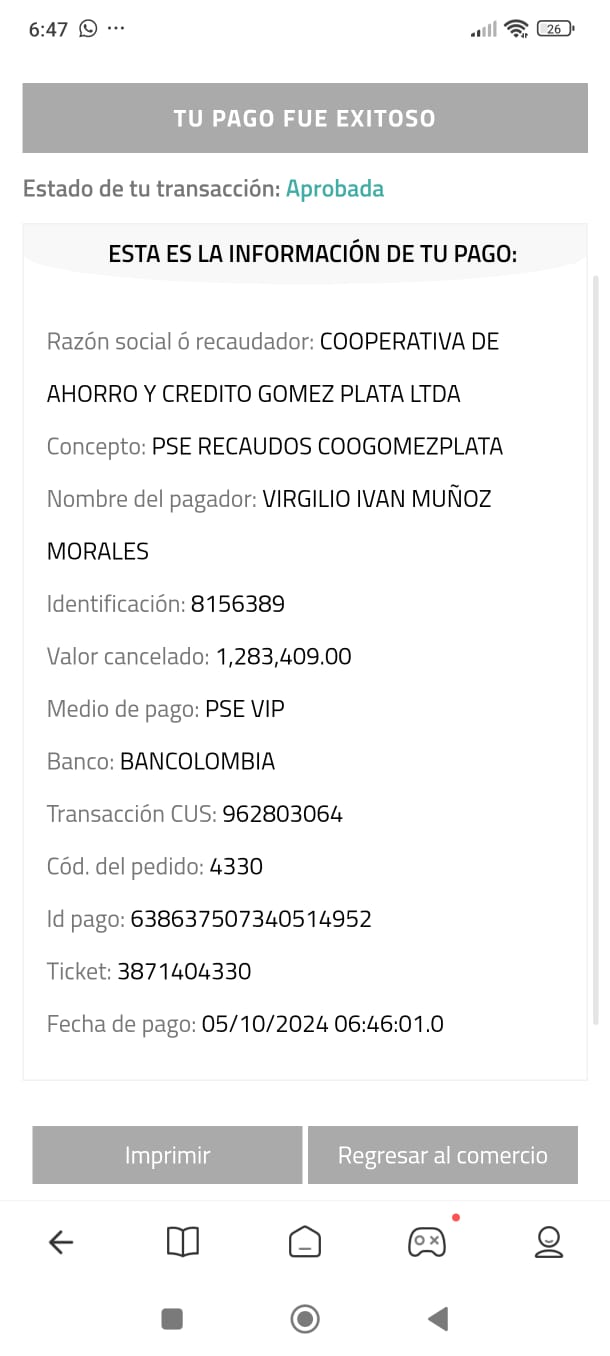Open the browser profile icon
The image size is (610, 1356).
(x=548, y=1242)
